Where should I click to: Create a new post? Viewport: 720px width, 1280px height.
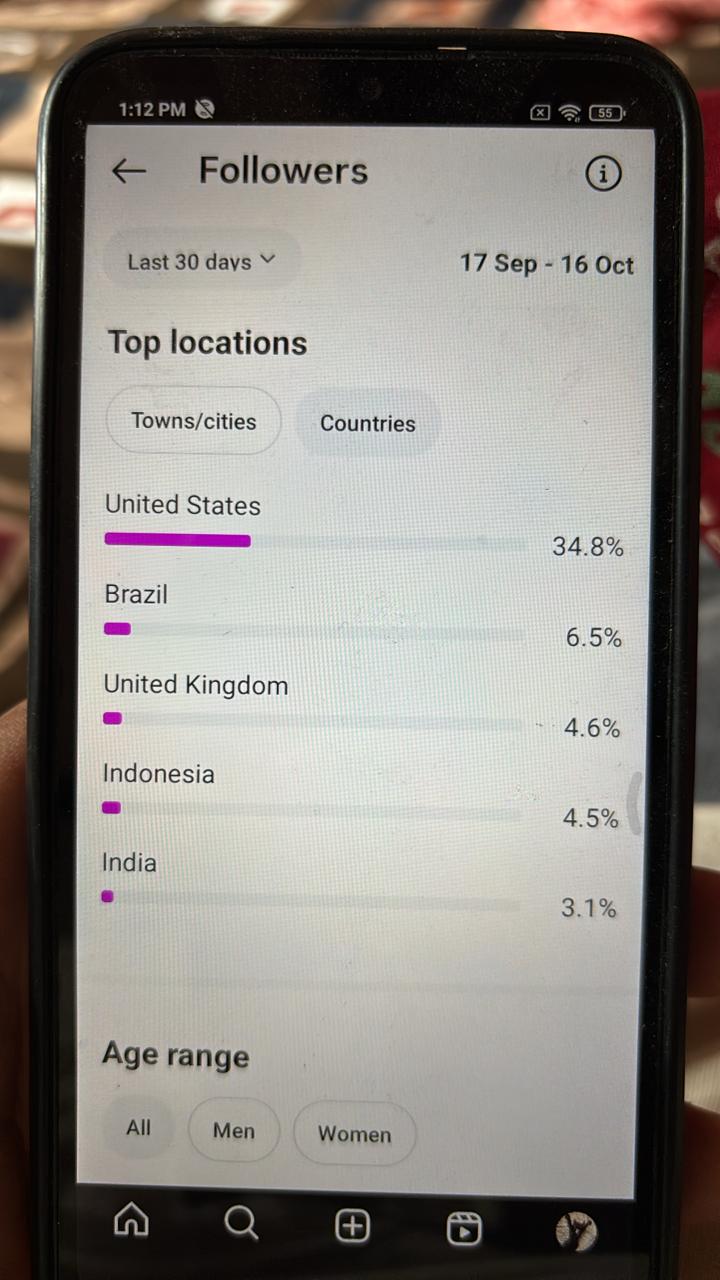tap(352, 1226)
